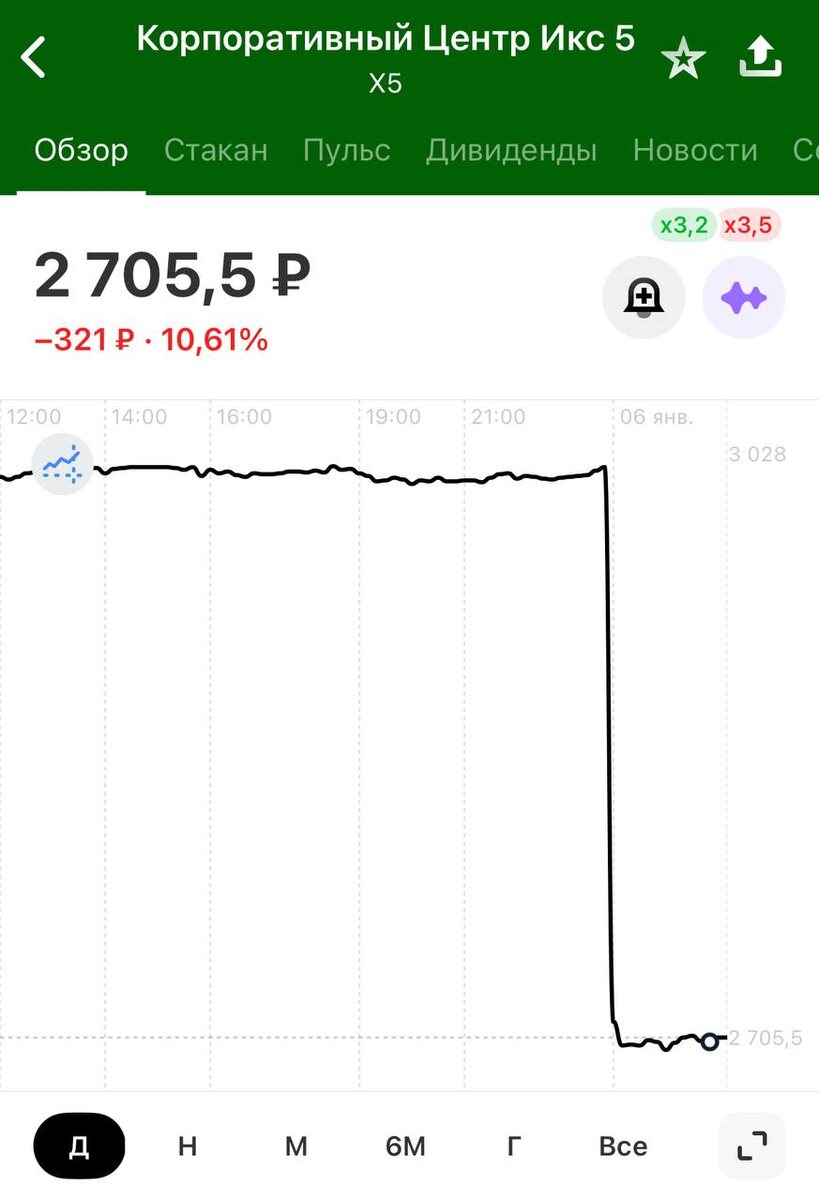The image size is (819, 1200).
Task: Open chart indicators icon on chart
Action: click(63, 463)
